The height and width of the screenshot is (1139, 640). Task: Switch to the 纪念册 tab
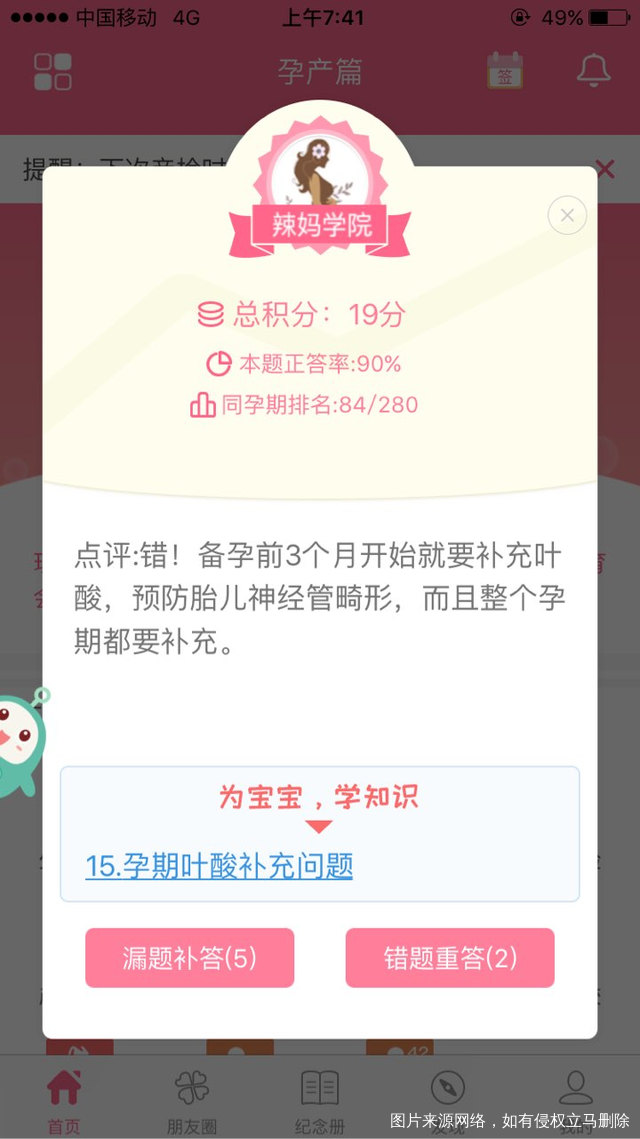pyautogui.click(x=320, y=1102)
